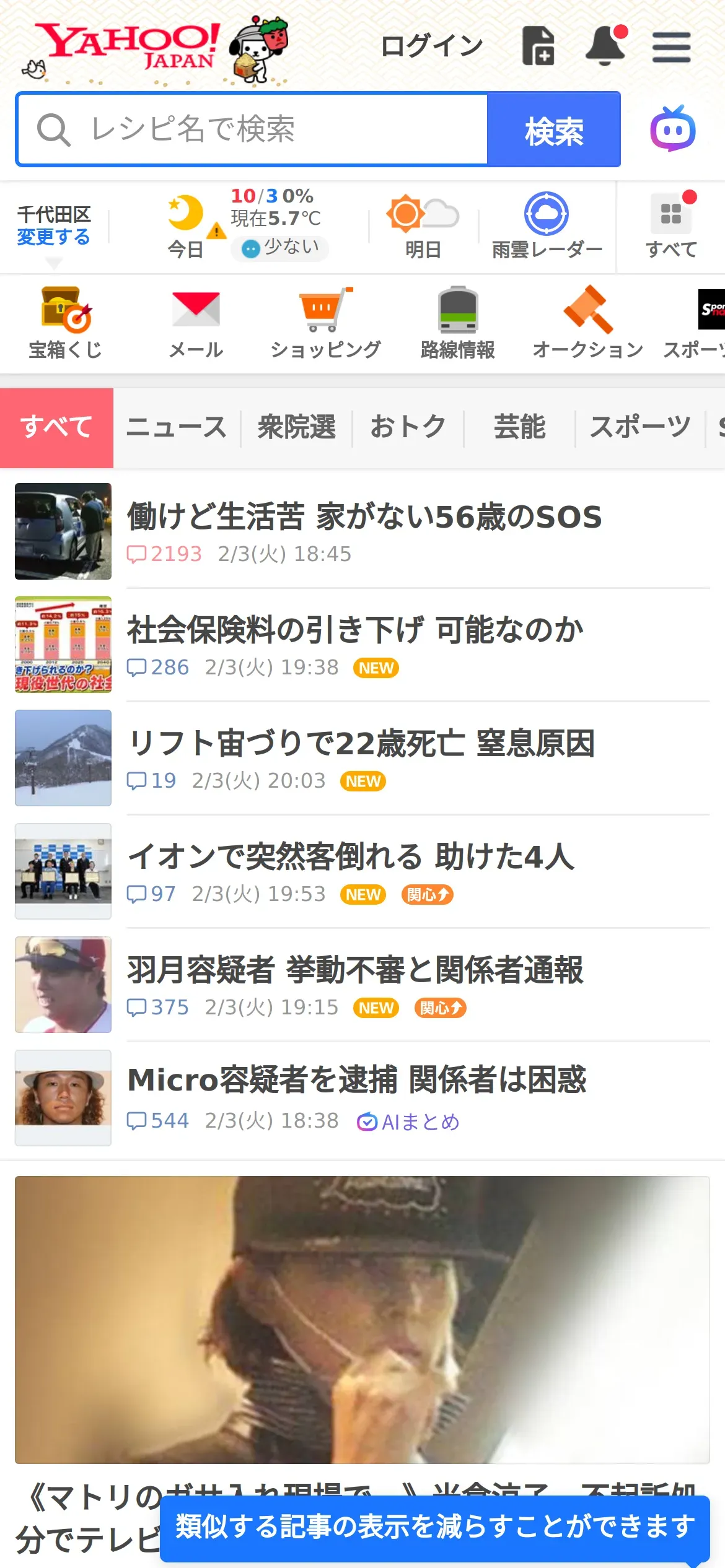Image resolution: width=725 pixels, height=1568 pixels.
Task: Select the 芸能 tab
Action: pos(519,427)
